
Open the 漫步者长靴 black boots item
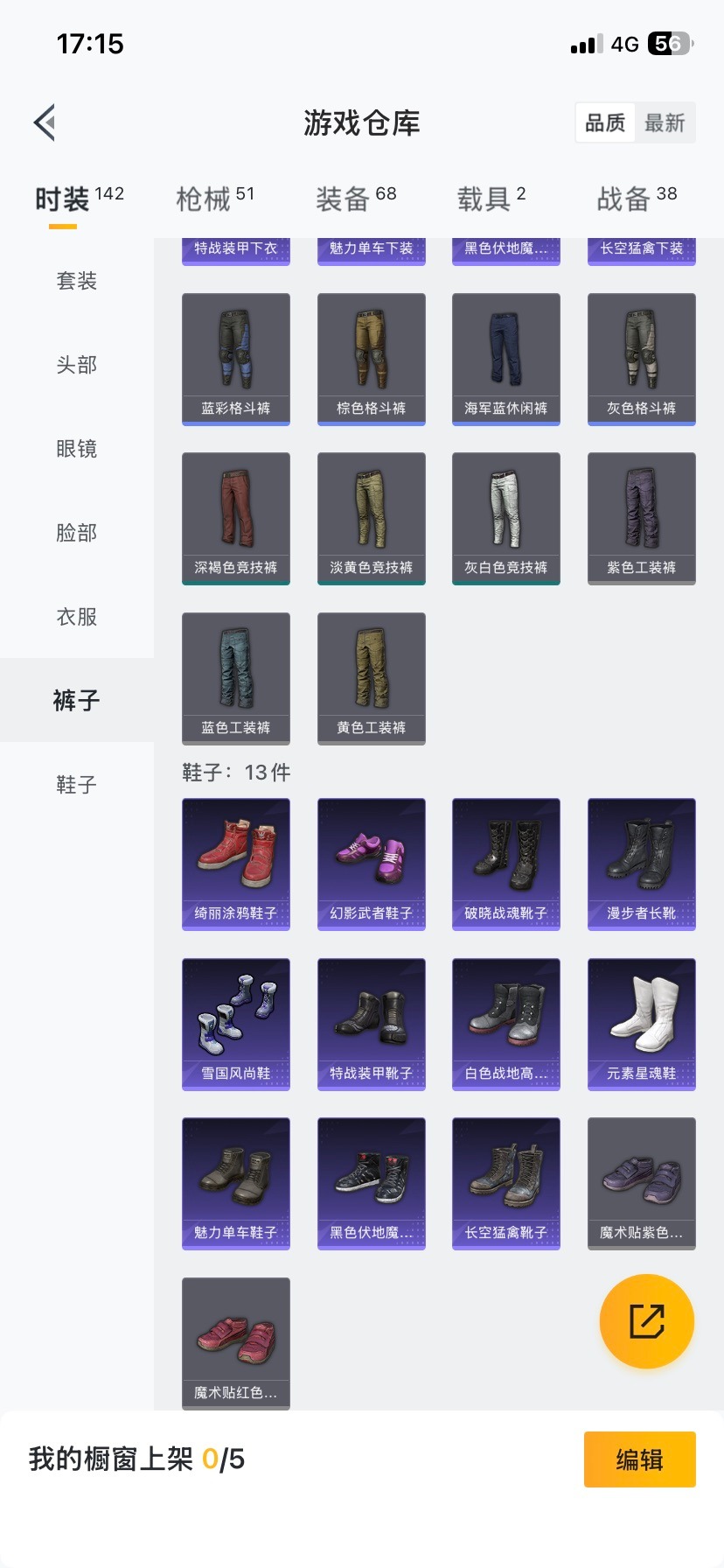click(641, 864)
